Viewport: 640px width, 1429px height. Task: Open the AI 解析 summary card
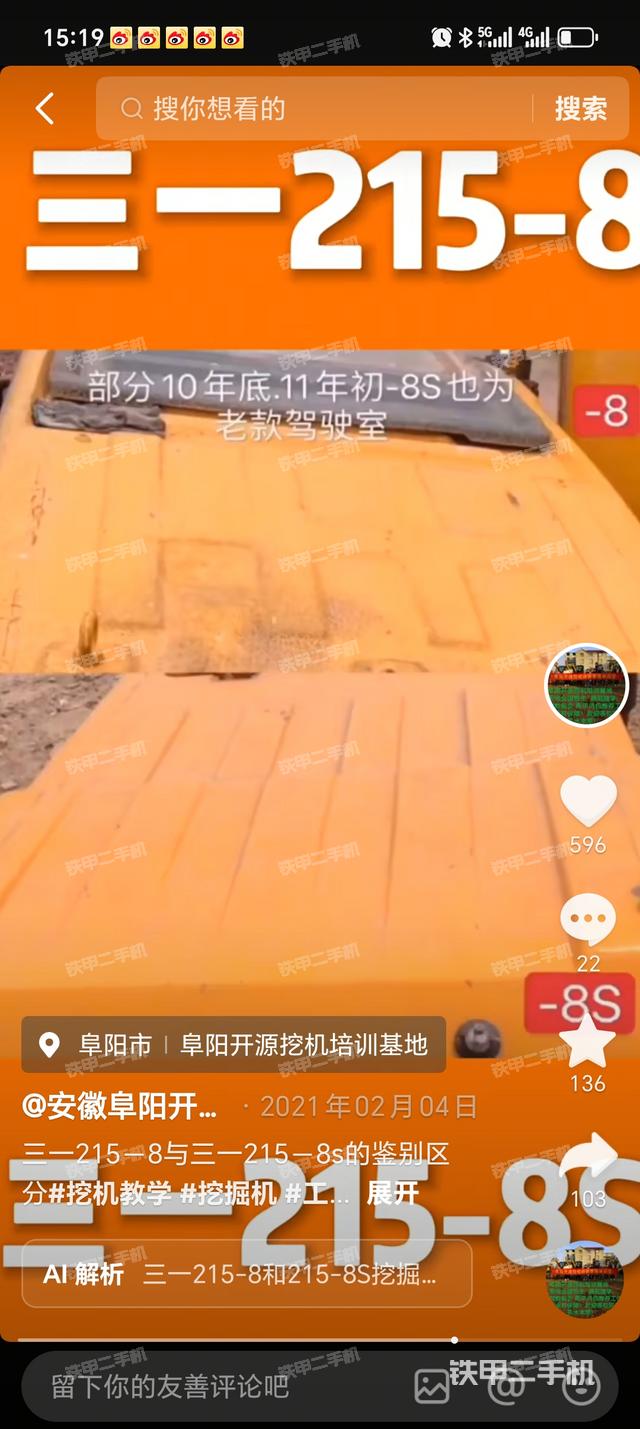pos(246,1274)
